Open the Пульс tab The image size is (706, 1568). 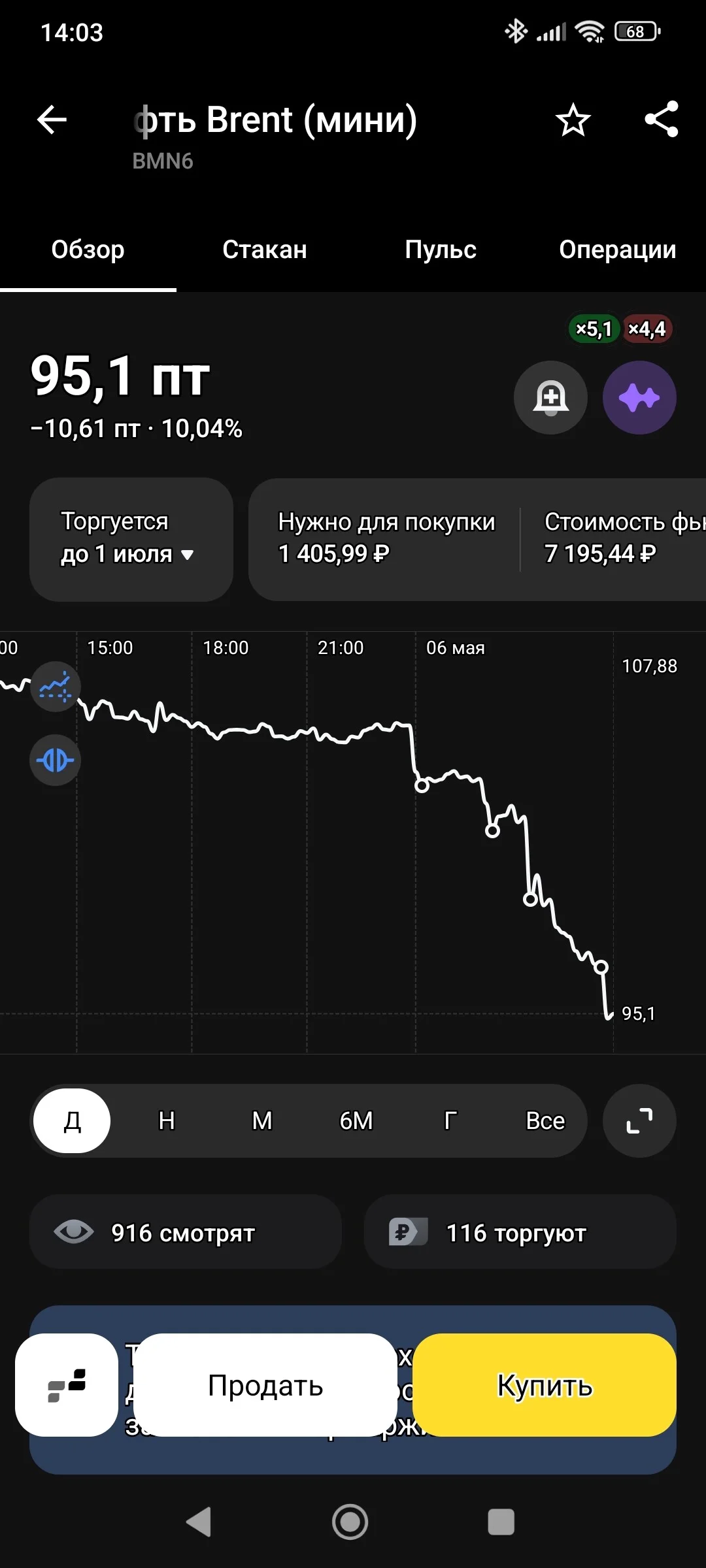coord(441,250)
